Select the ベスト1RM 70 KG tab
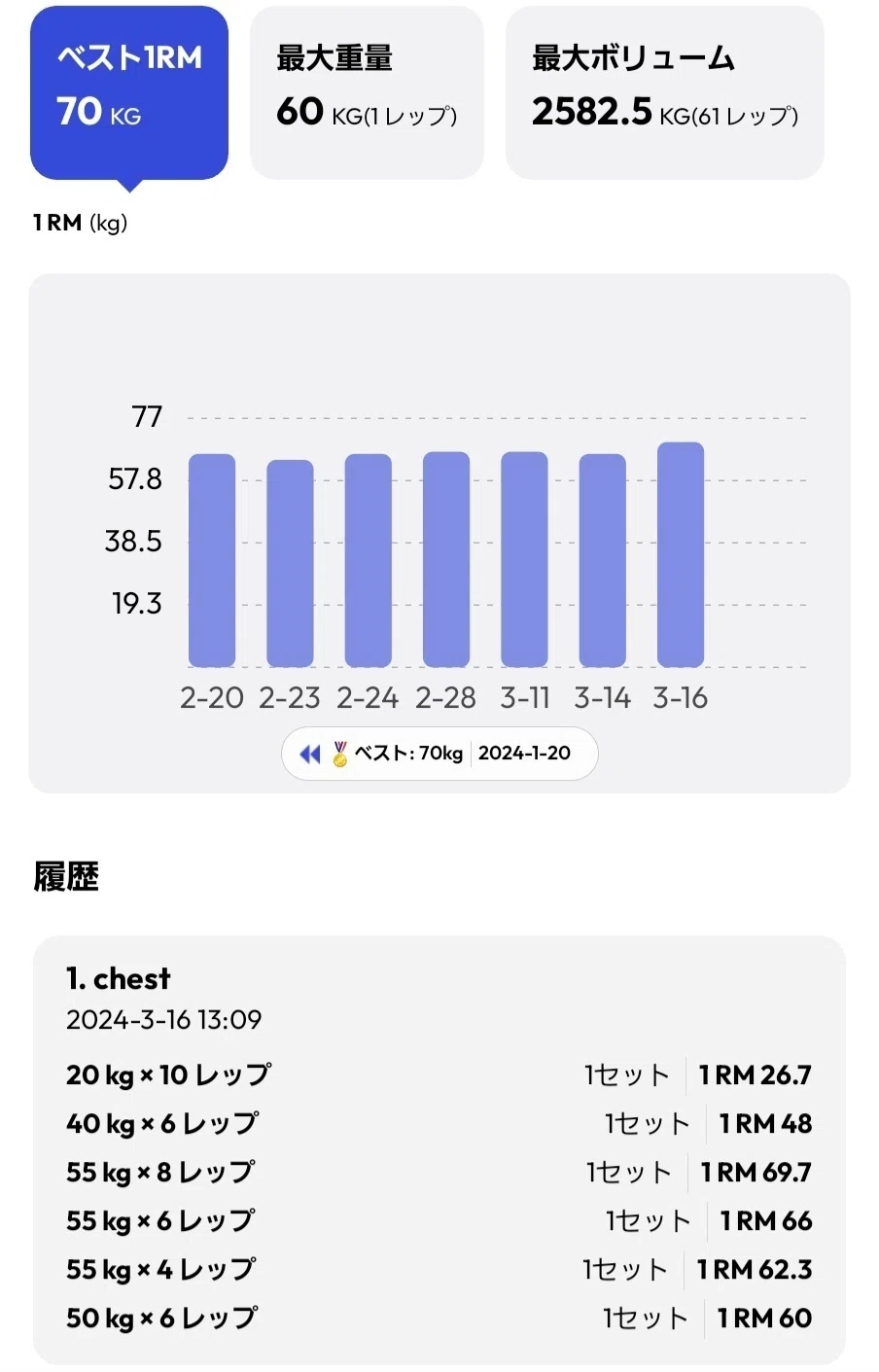The image size is (879, 1372). click(129, 93)
